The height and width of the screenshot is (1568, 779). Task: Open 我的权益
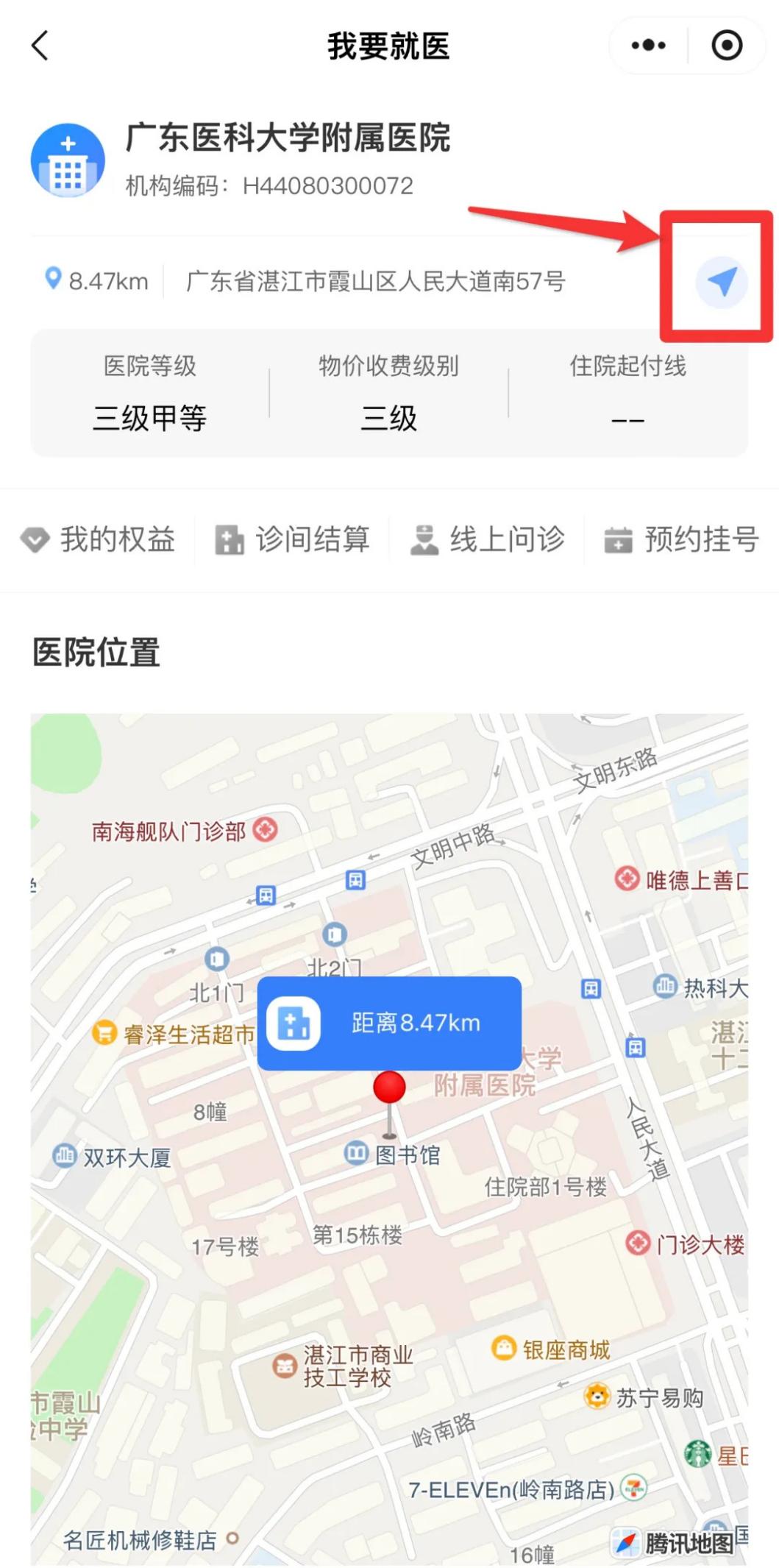[x=98, y=539]
